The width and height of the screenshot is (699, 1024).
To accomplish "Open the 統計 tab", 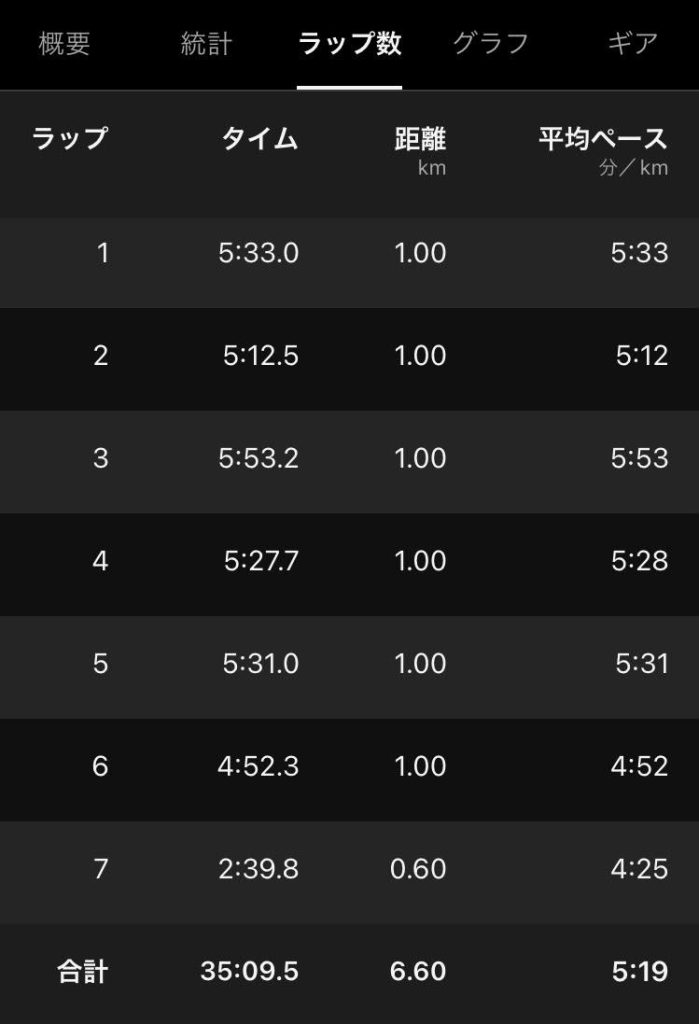I will [x=206, y=44].
